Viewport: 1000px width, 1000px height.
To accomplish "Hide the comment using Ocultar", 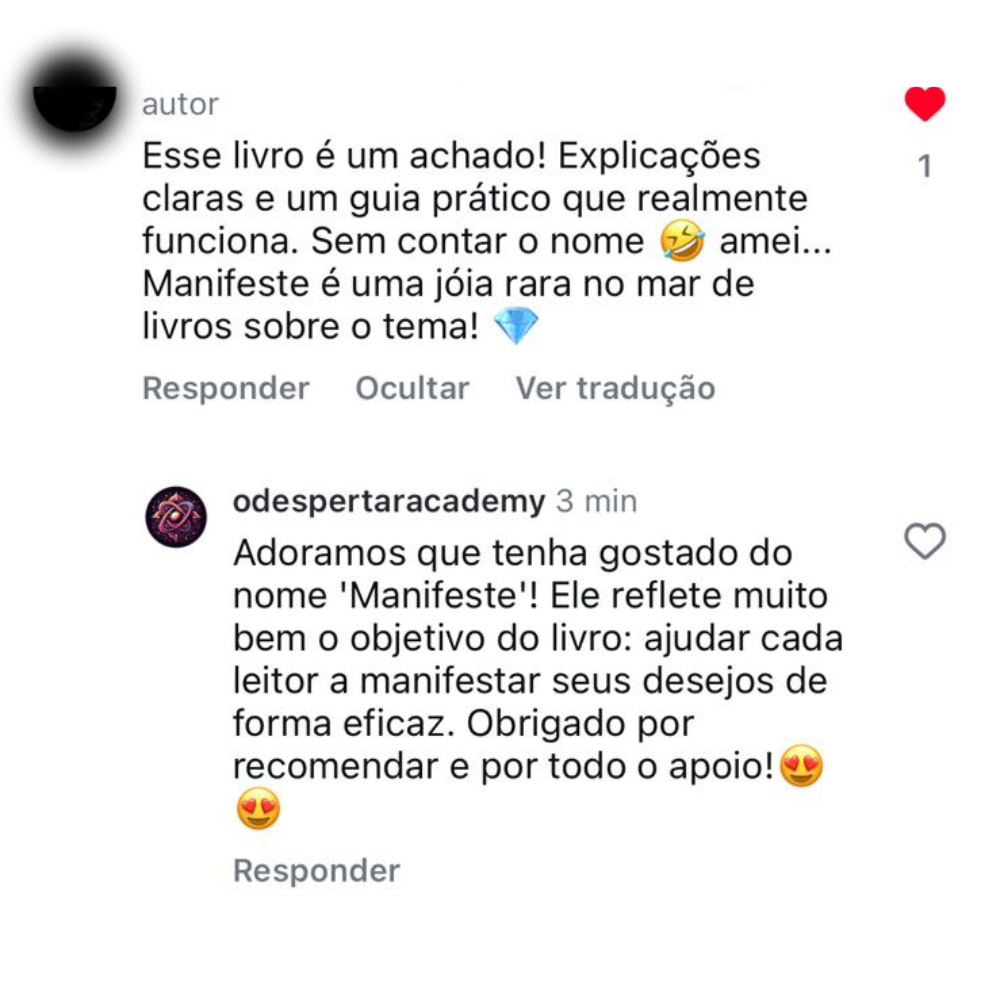I will click(412, 388).
